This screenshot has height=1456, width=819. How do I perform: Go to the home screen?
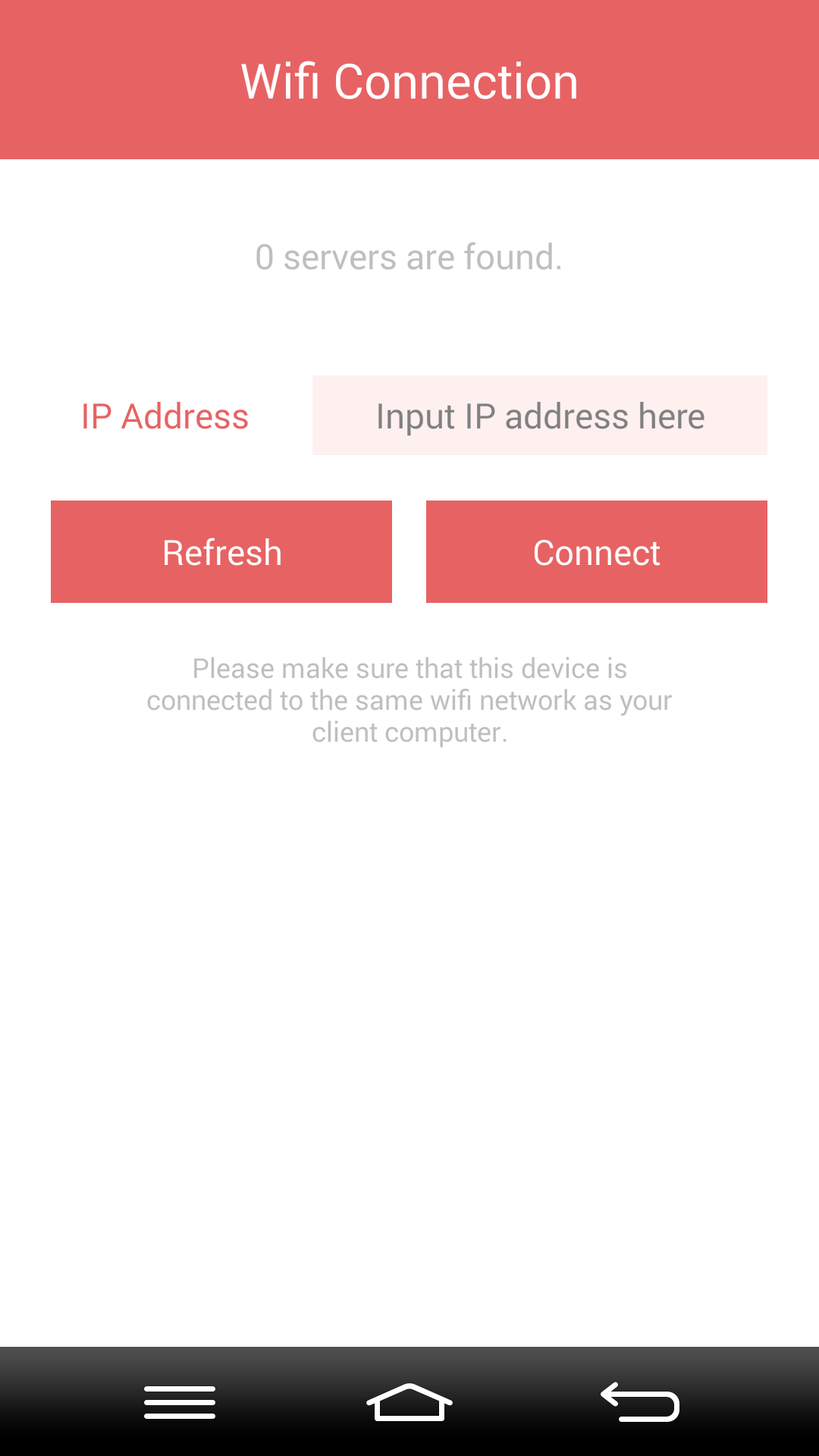coord(409,1402)
